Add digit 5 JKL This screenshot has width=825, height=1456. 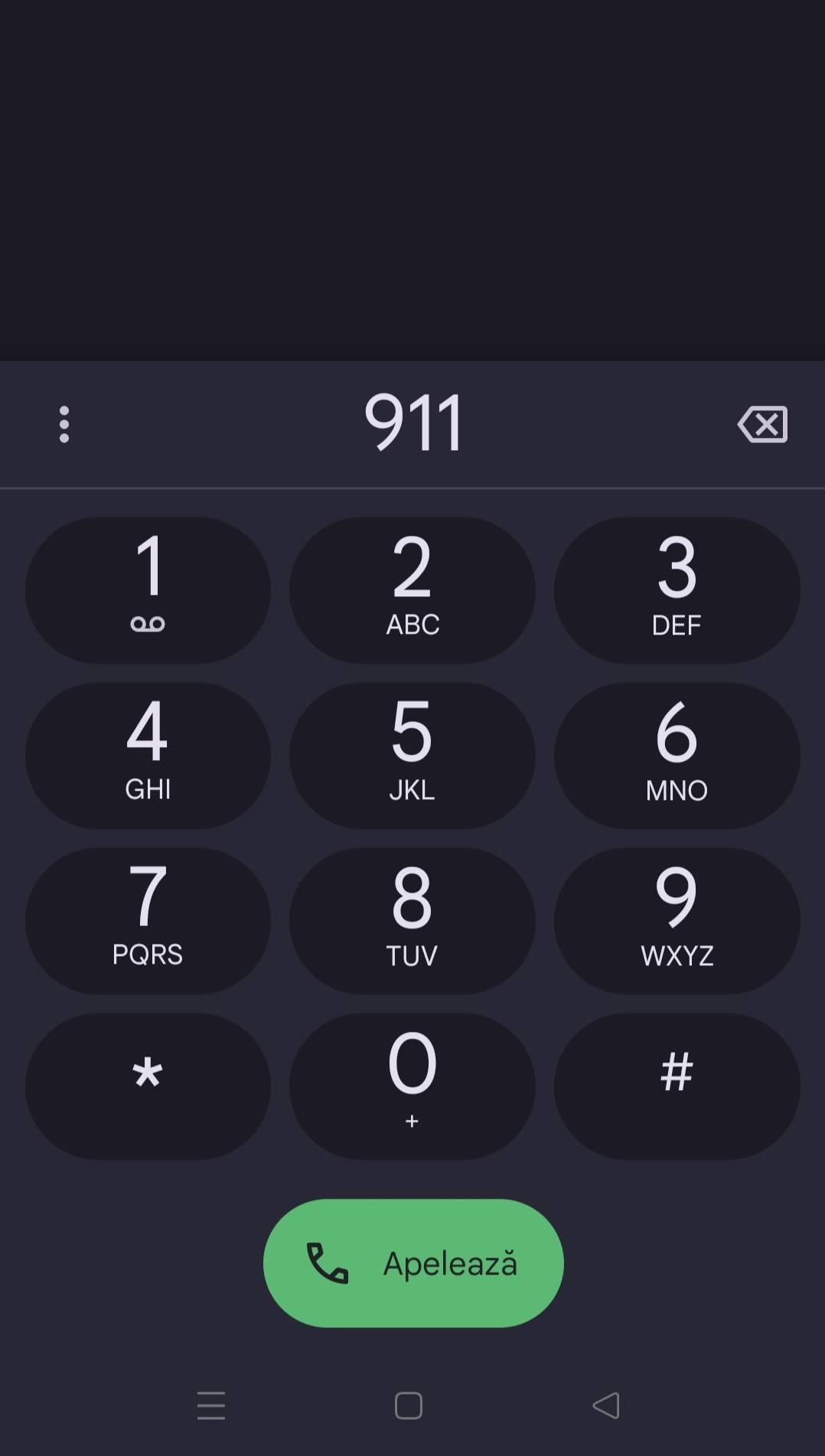412,756
